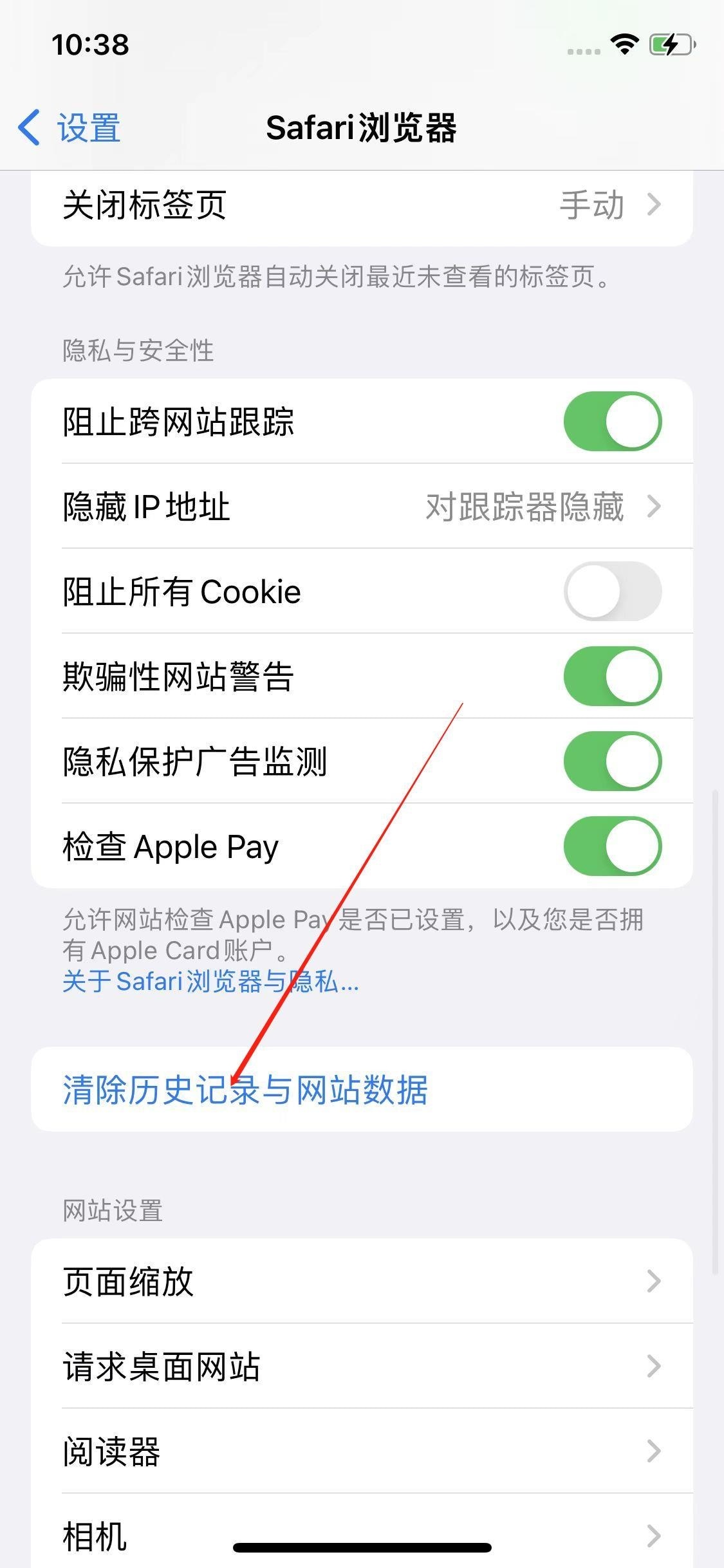724x1568 pixels.
Task: Tap the battery icon in the status bar
Action: point(666,45)
